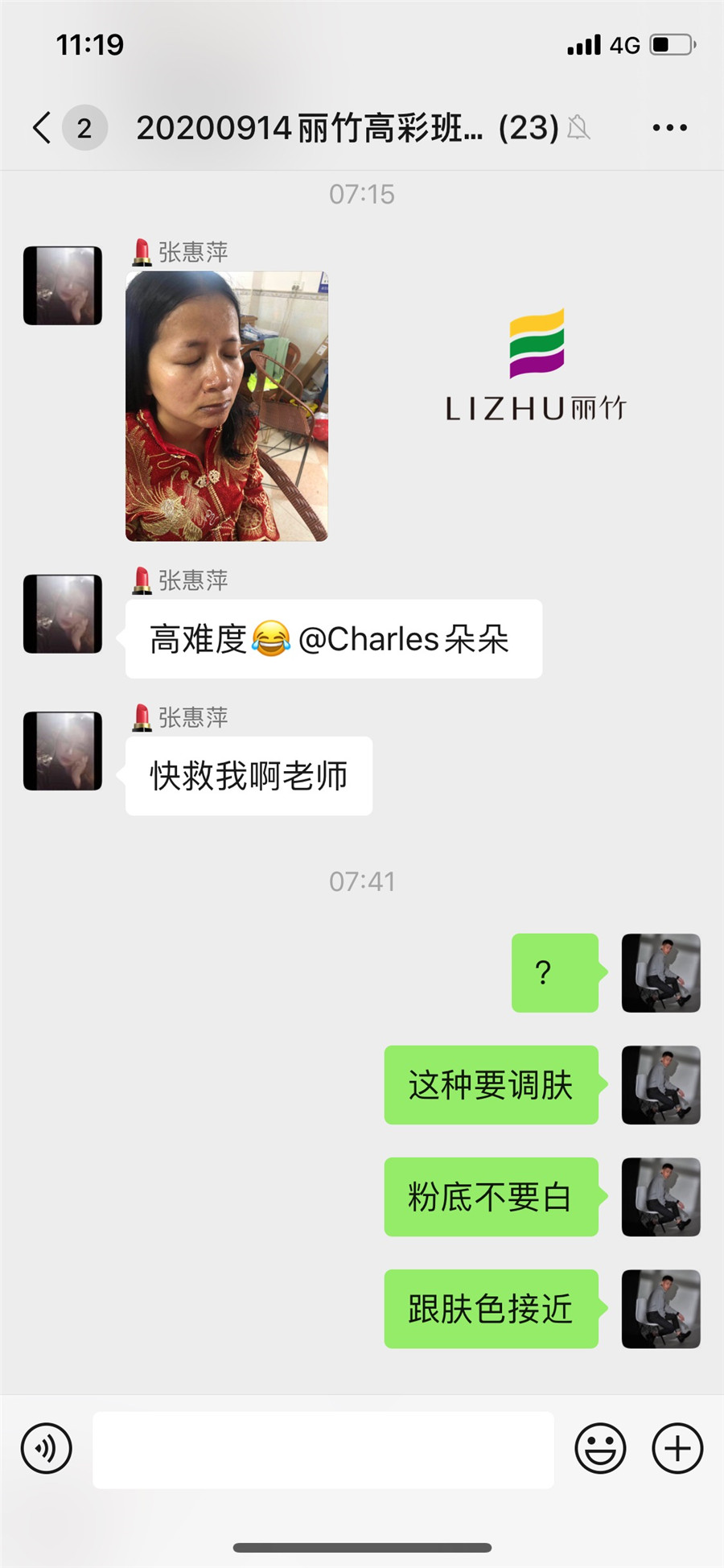This screenshot has width=724, height=1568.
Task: Open the makeup photo sent by 张惠萍
Action: [x=228, y=406]
